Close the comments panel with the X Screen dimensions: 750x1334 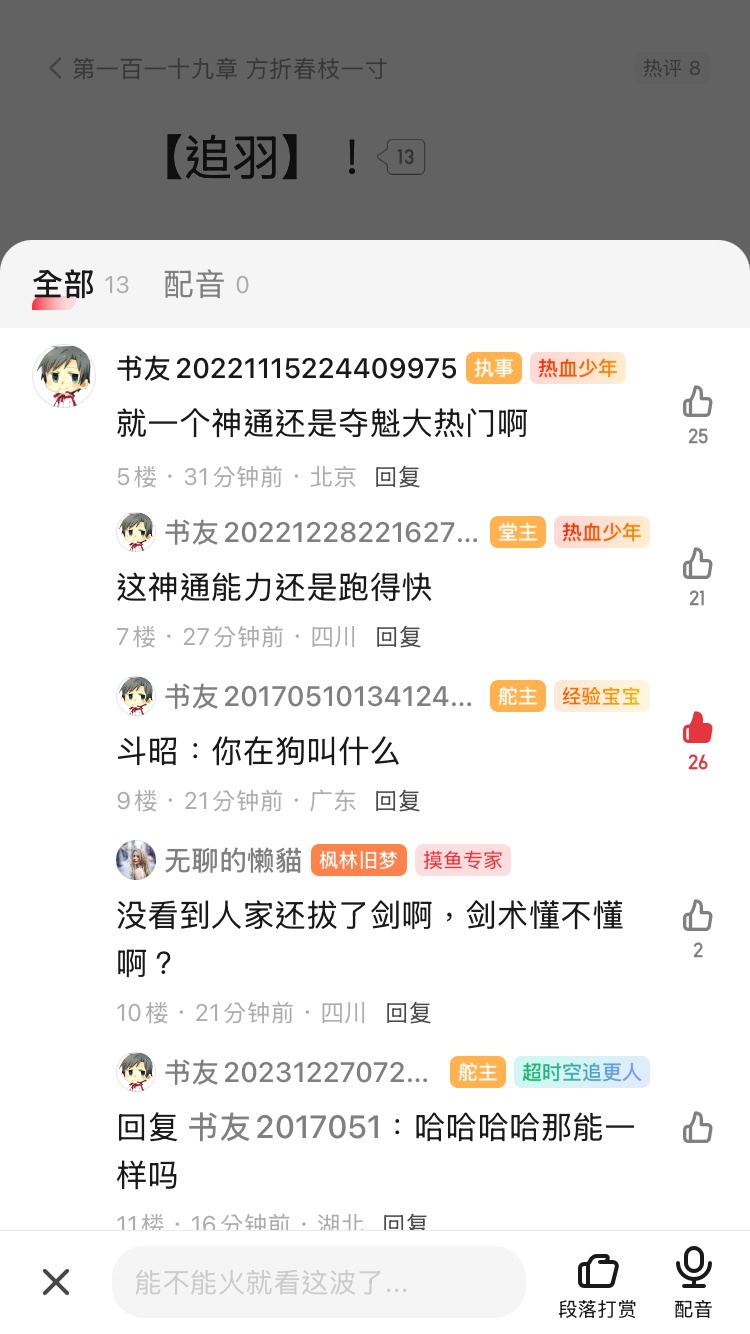[x=56, y=1282]
